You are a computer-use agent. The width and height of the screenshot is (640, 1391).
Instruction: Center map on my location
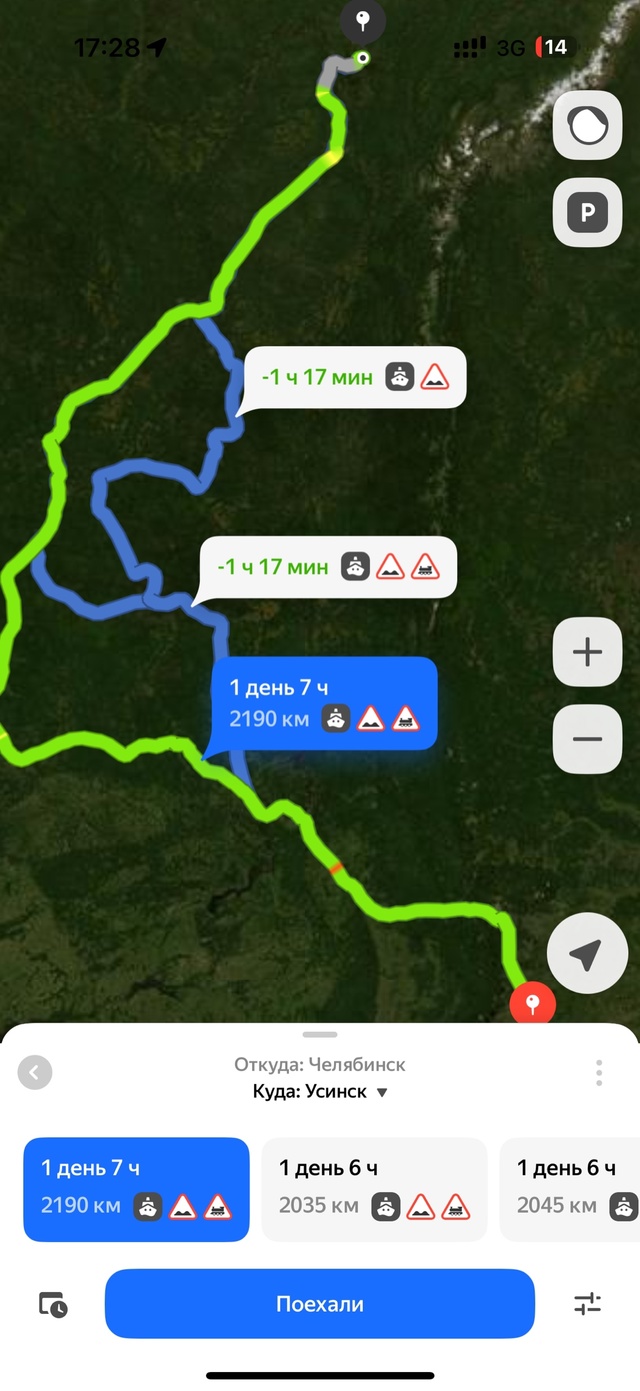pyautogui.click(x=587, y=954)
